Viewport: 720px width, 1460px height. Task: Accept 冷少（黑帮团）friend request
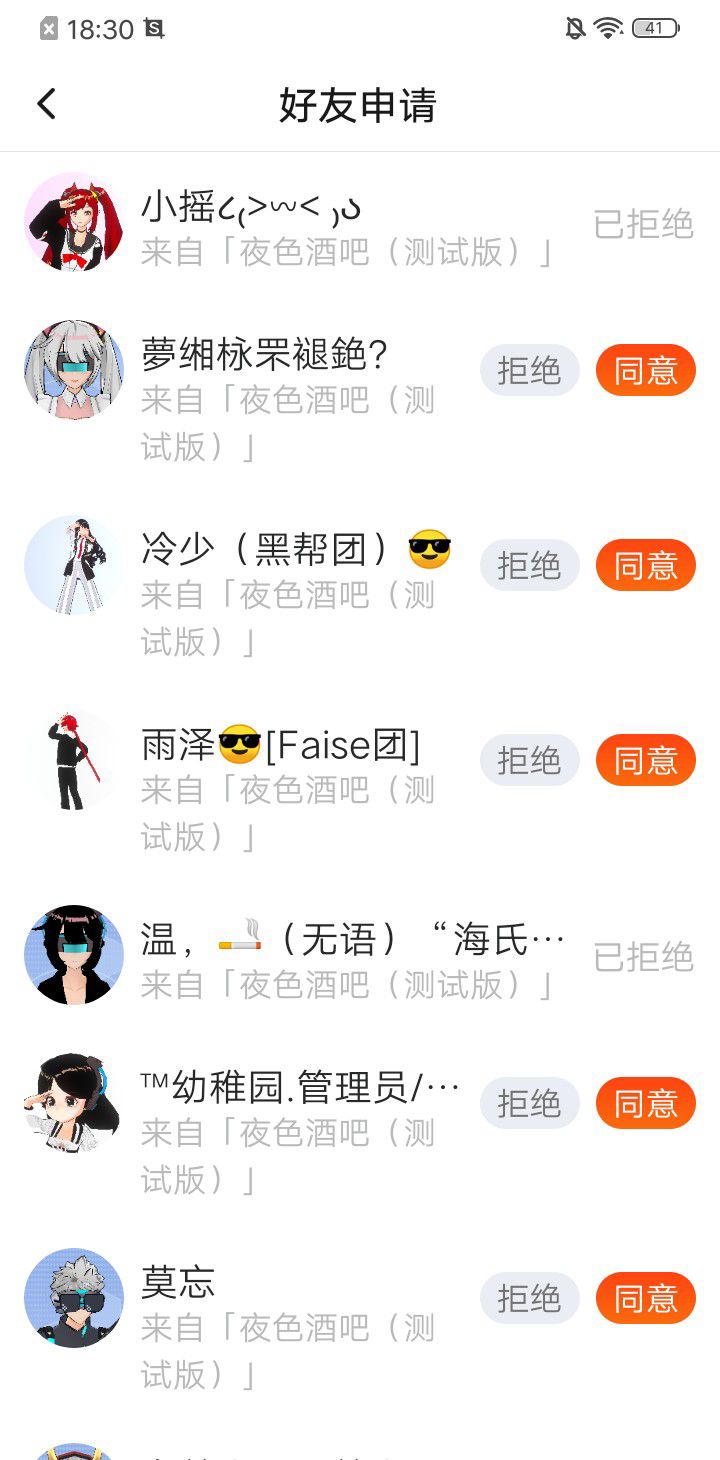(x=646, y=566)
